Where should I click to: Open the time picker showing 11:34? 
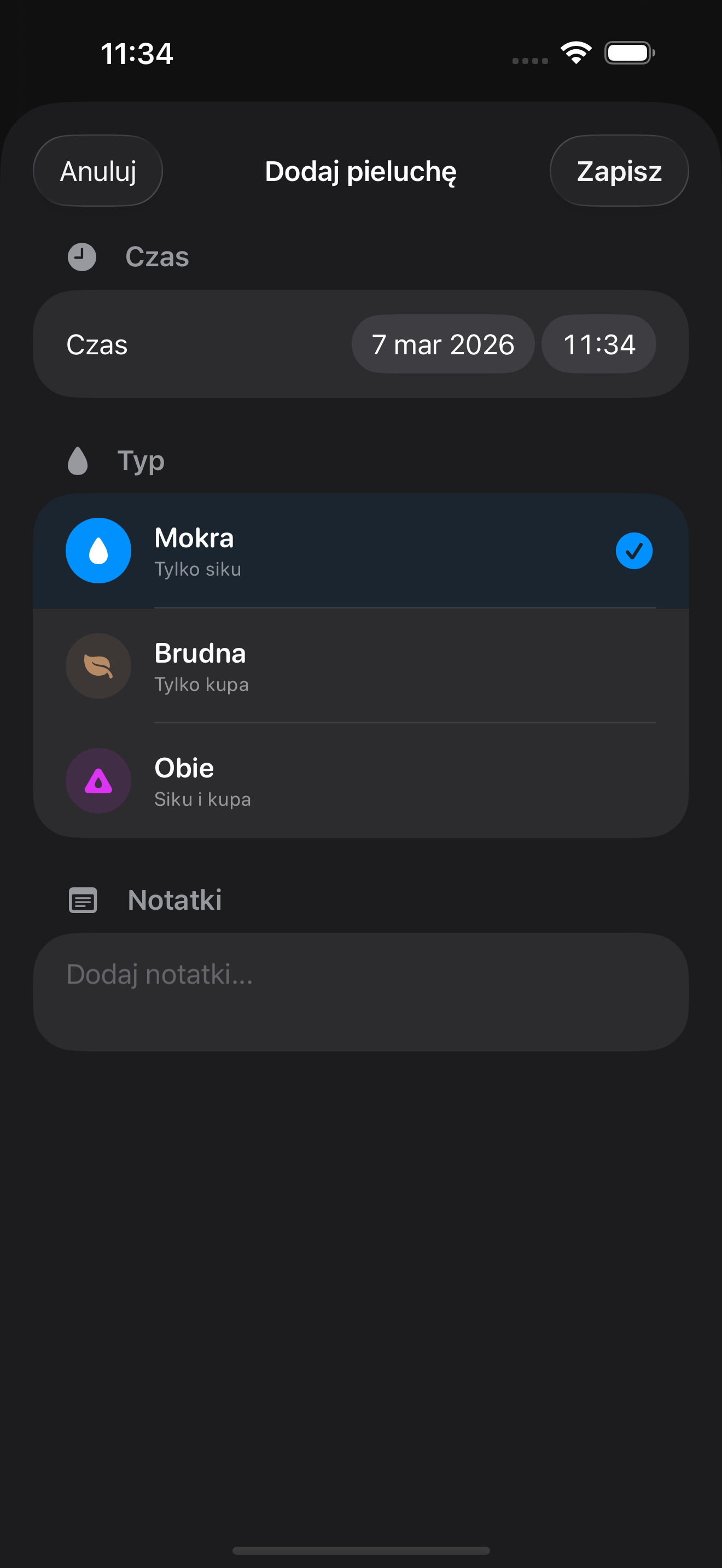[x=598, y=344]
